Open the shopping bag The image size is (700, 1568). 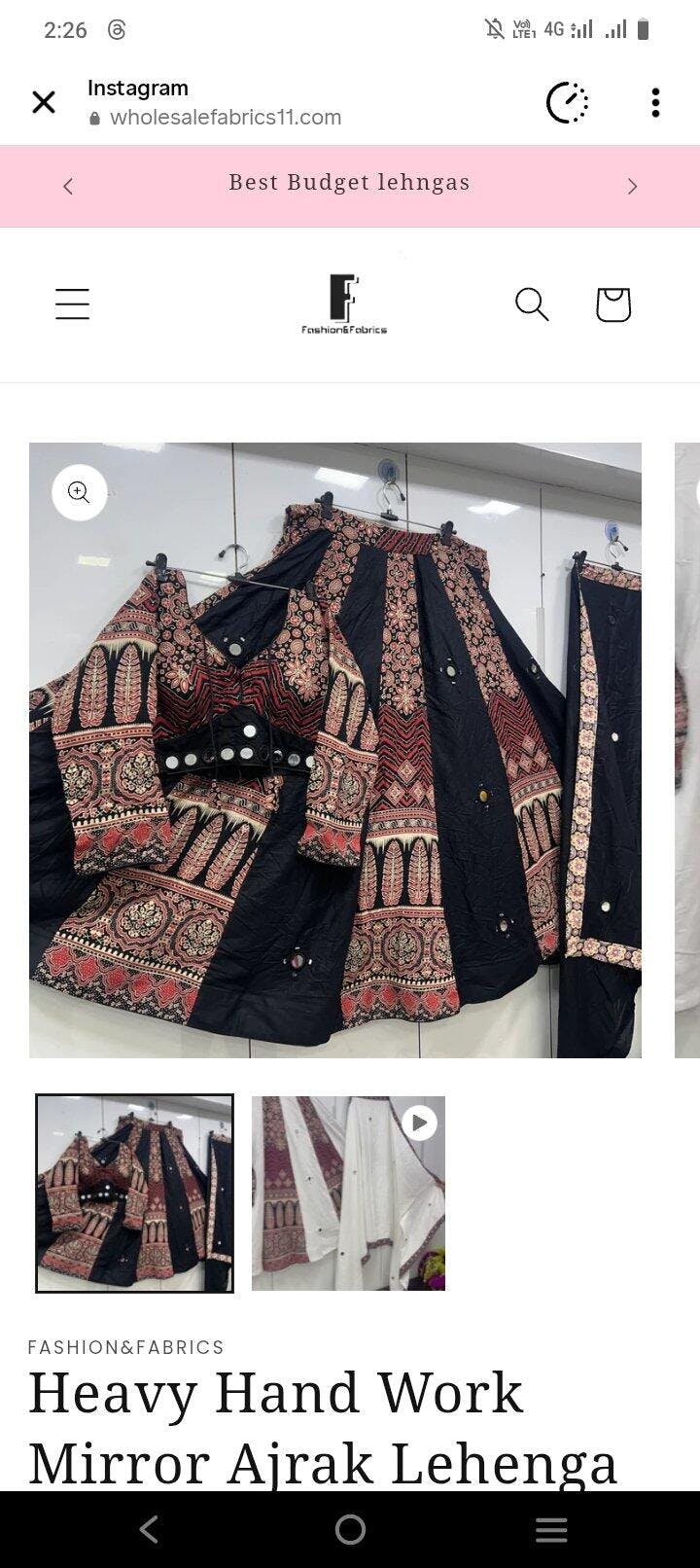[x=613, y=304]
